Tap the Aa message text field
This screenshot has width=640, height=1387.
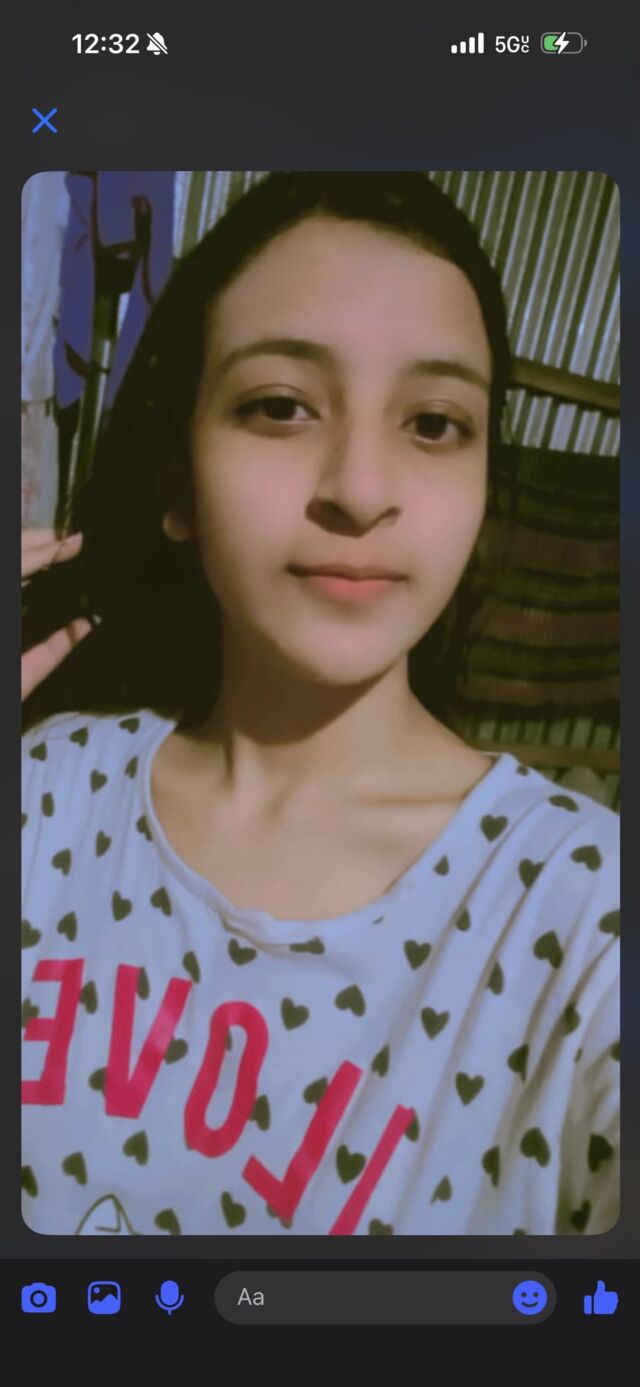[x=360, y=1298]
